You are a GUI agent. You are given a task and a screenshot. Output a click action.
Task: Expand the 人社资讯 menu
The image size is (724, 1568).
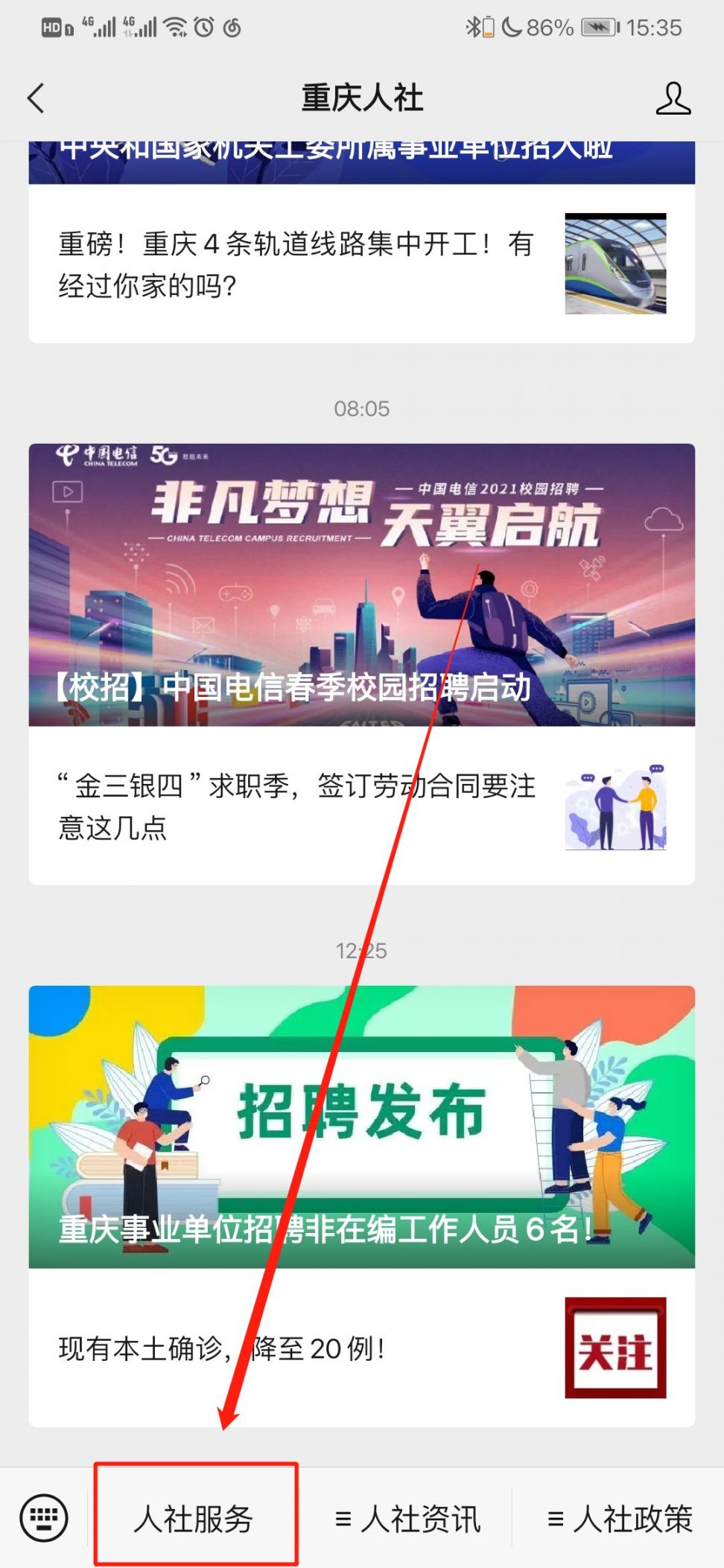point(408,1519)
